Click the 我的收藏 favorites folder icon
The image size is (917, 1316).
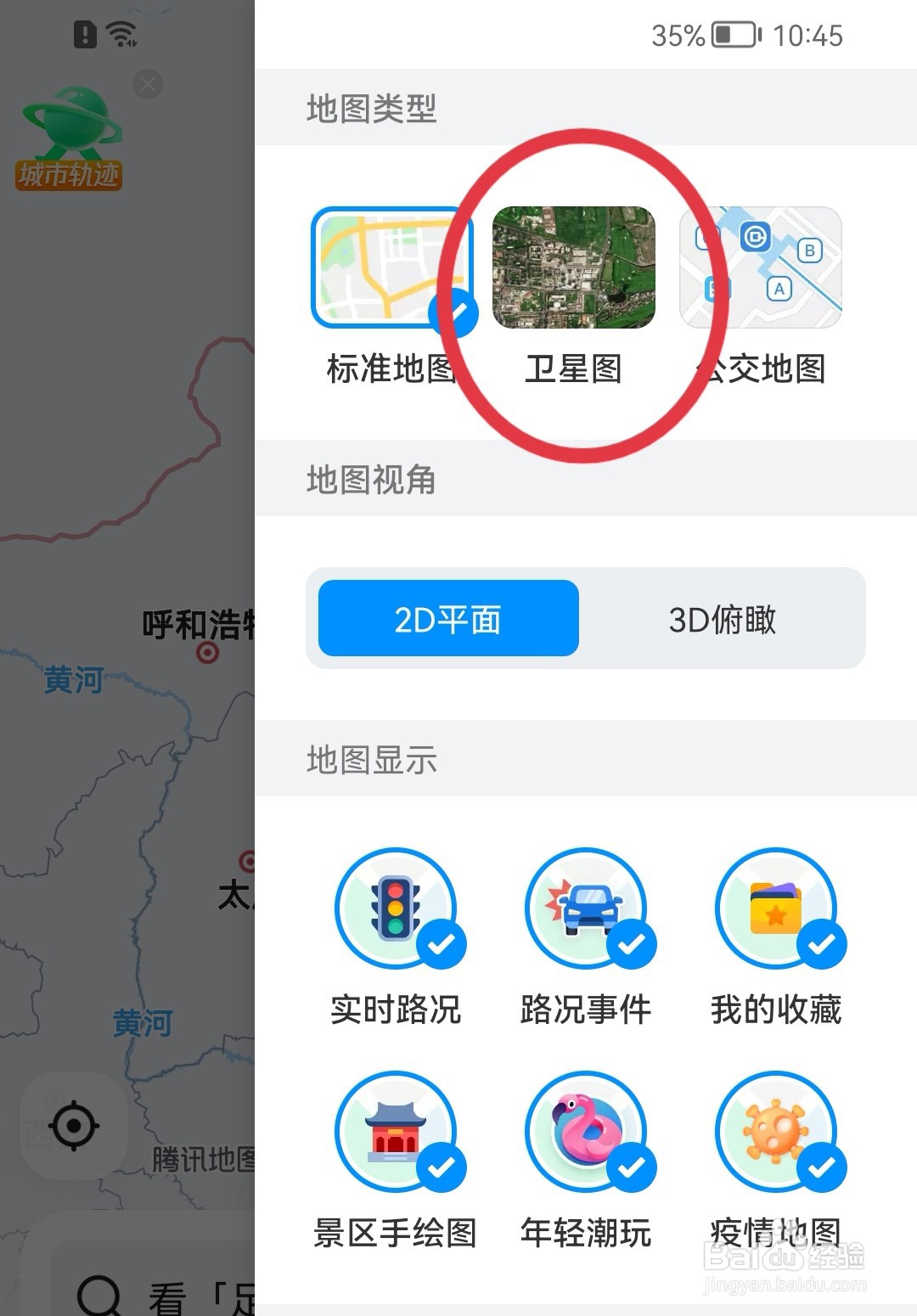click(x=774, y=908)
